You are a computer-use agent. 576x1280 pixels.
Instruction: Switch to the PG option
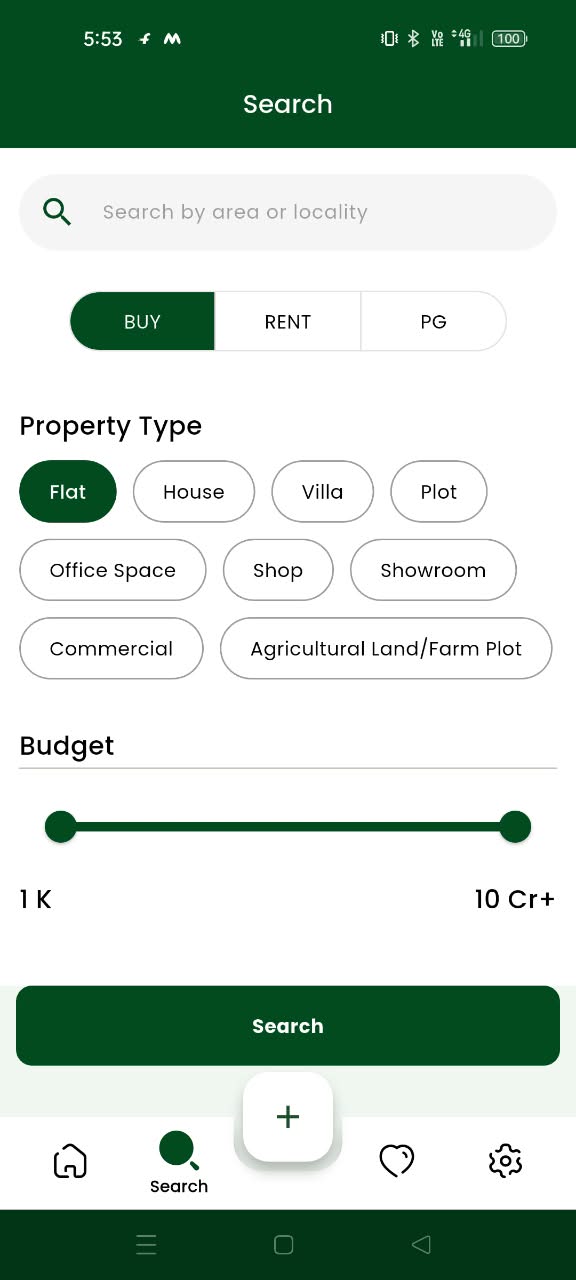click(x=433, y=322)
